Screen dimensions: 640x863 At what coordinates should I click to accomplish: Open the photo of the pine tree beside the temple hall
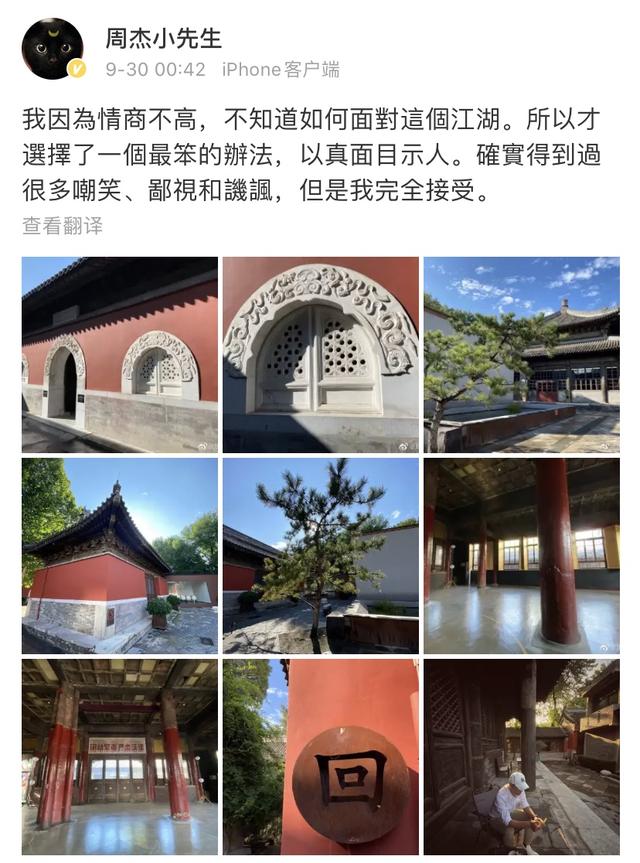[x=521, y=355]
